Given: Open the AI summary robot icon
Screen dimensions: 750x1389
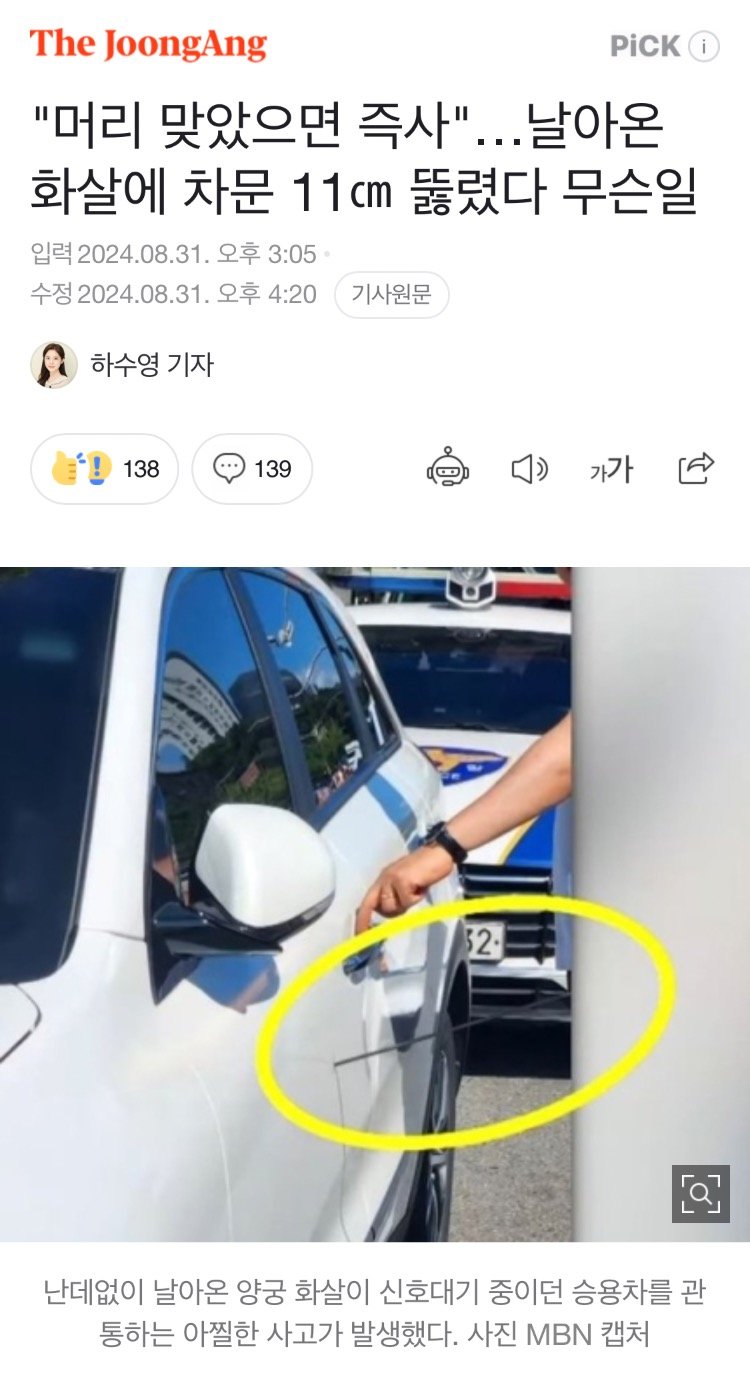Looking at the screenshot, I should click(448, 468).
